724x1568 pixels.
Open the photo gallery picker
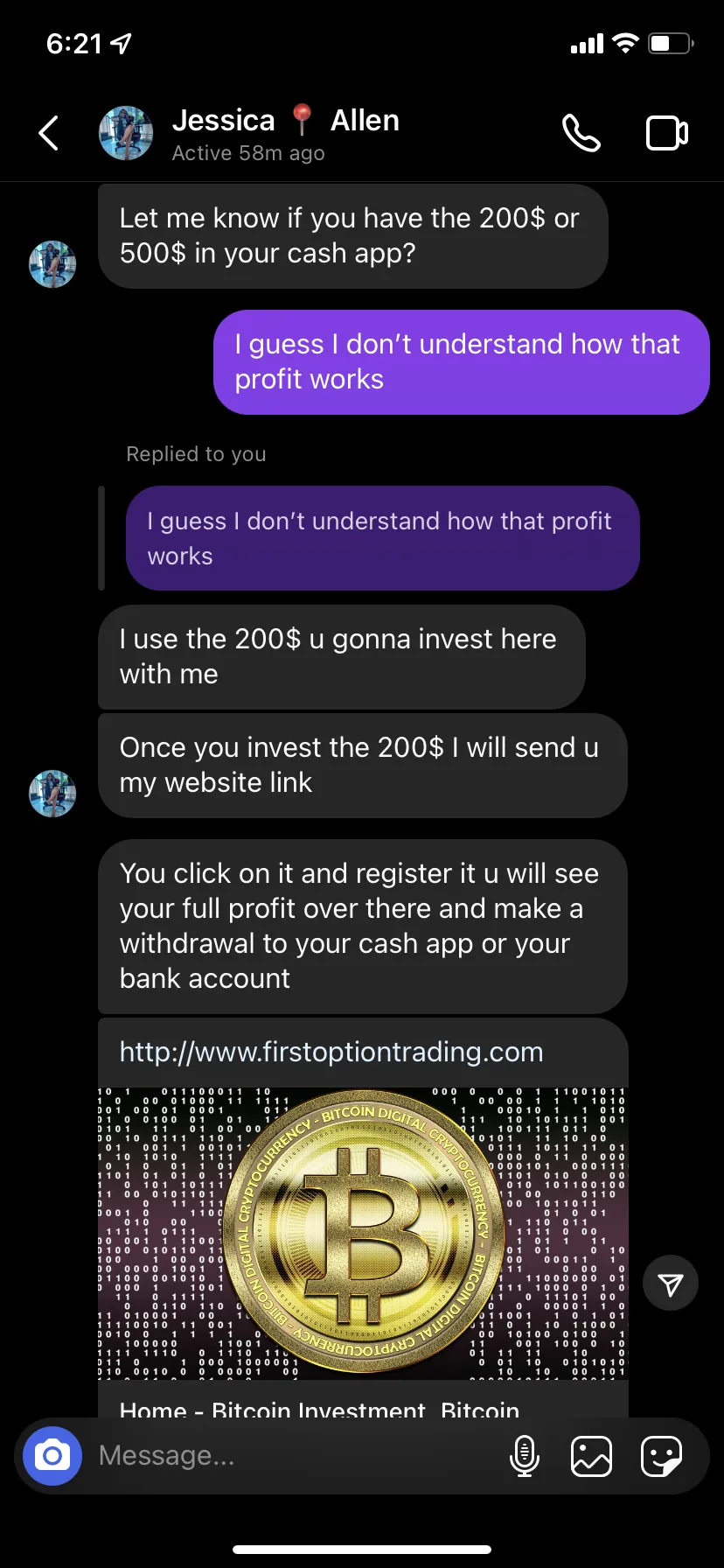(591, 1456)
